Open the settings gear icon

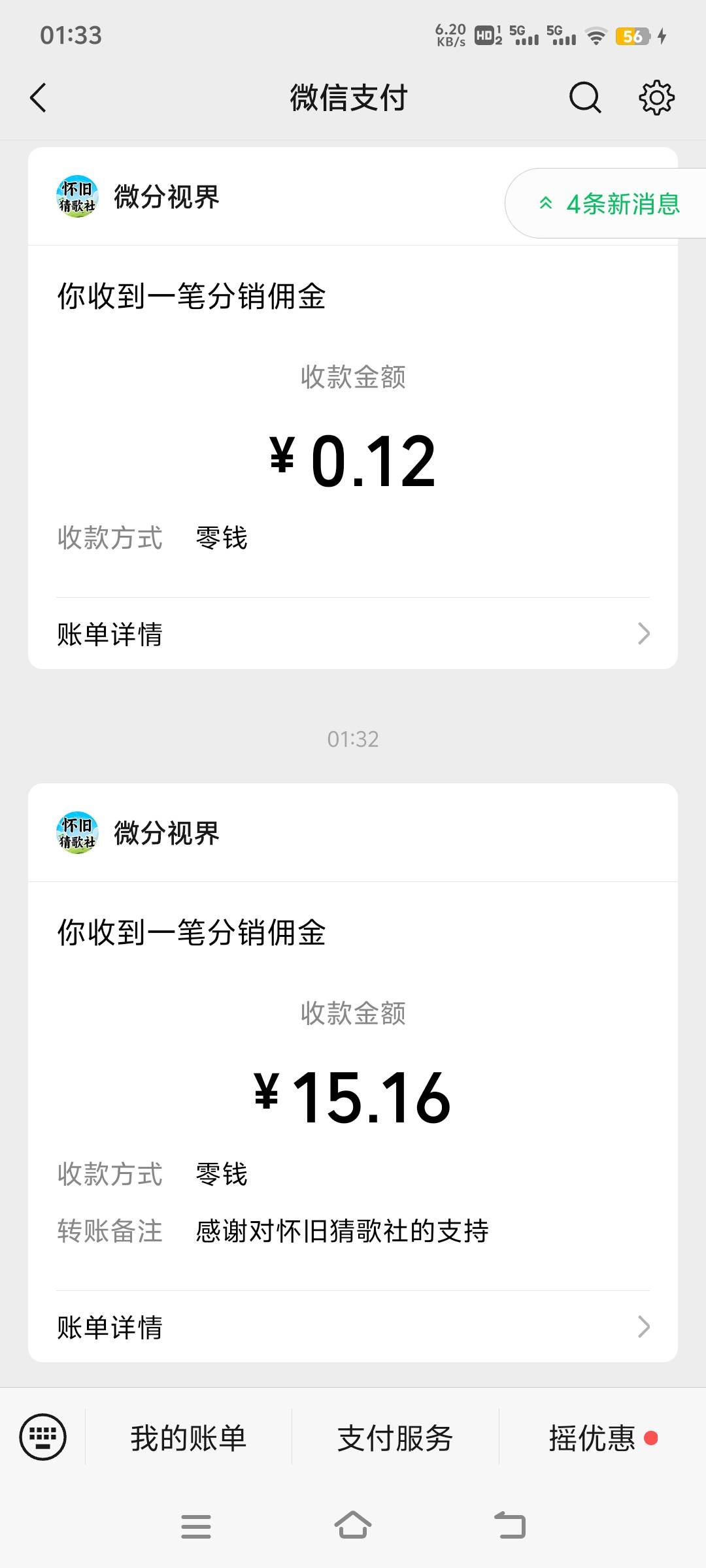pos(656,98)
